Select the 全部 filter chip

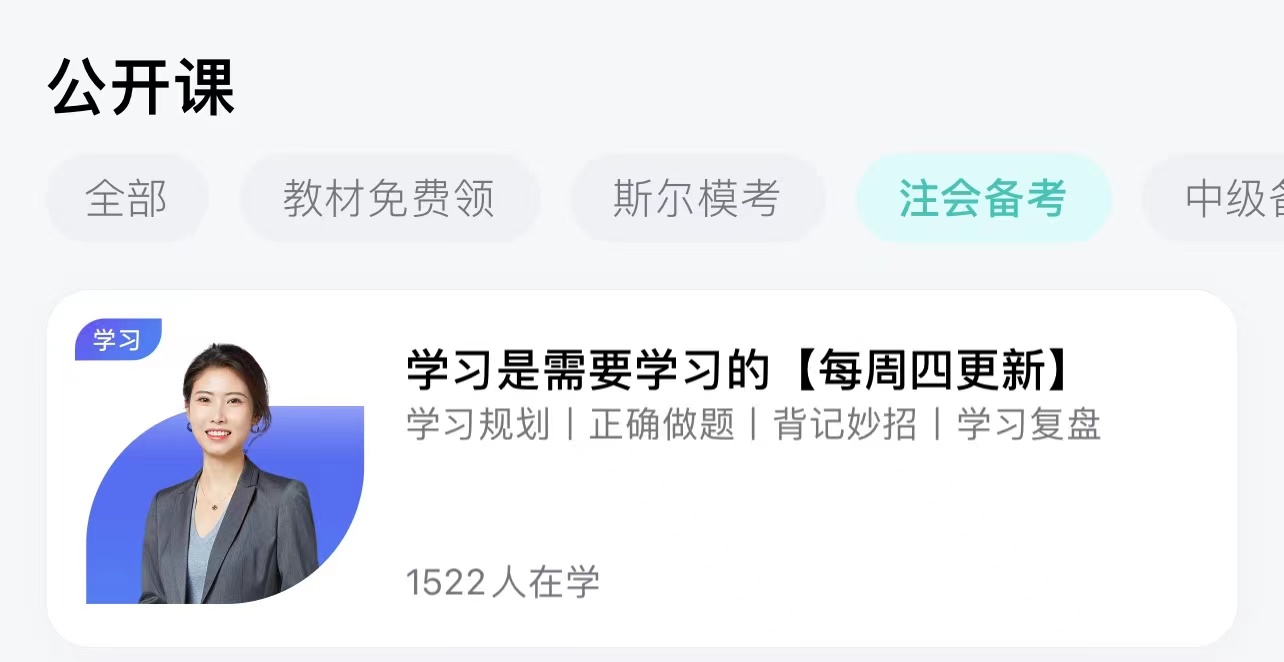tap(127, 199)
